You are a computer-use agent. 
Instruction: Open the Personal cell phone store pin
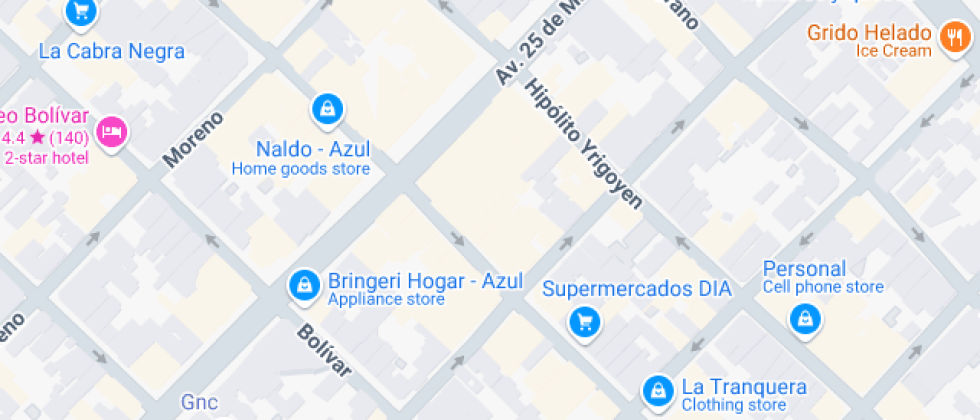pyautogui.click(x=806, y=321)
